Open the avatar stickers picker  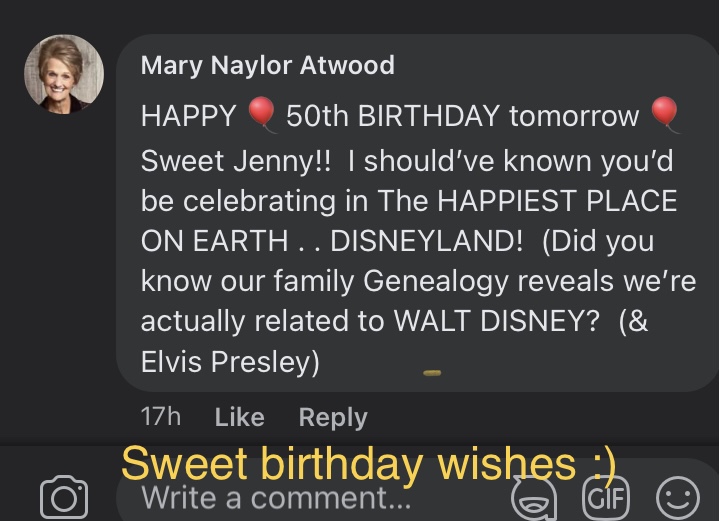533,497
